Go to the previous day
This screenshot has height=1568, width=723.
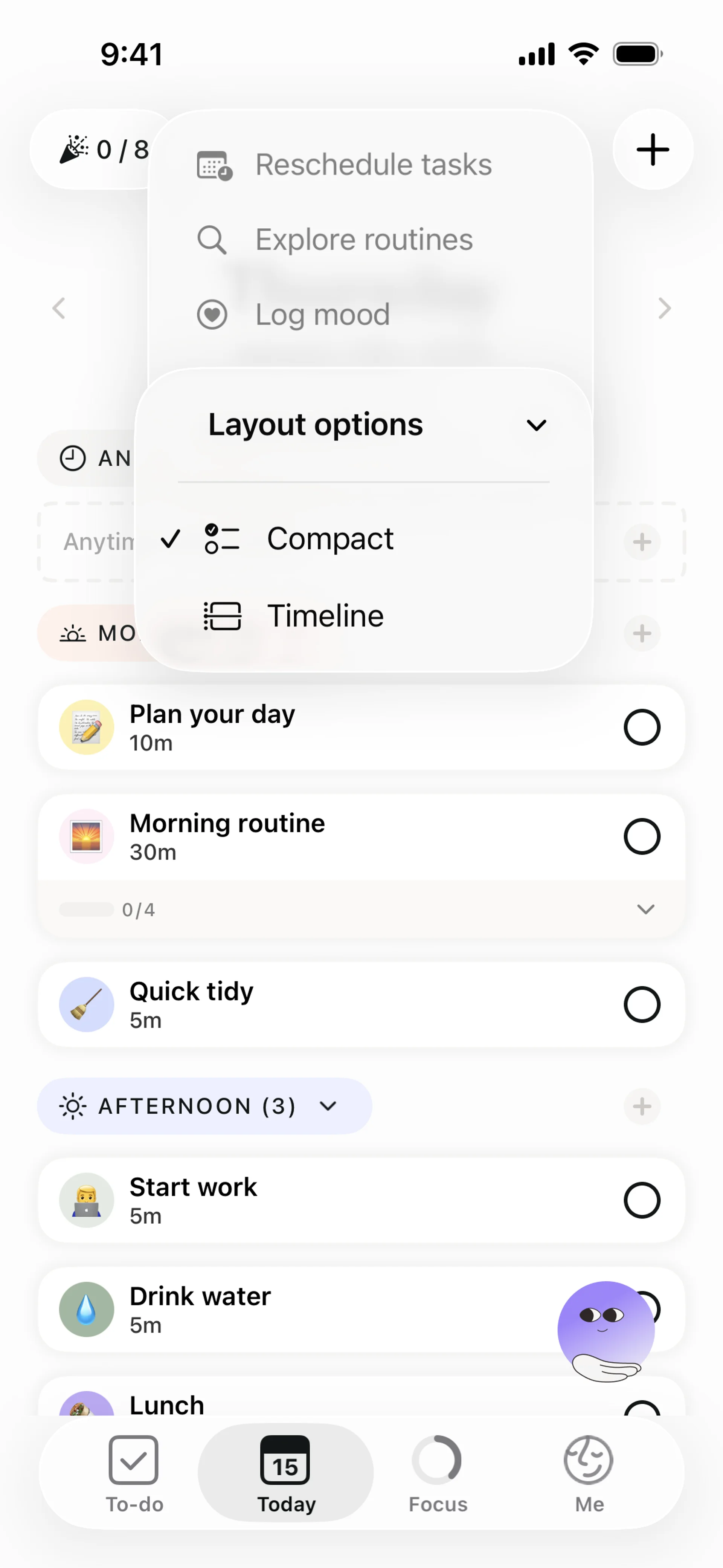[x=59, y=309]
